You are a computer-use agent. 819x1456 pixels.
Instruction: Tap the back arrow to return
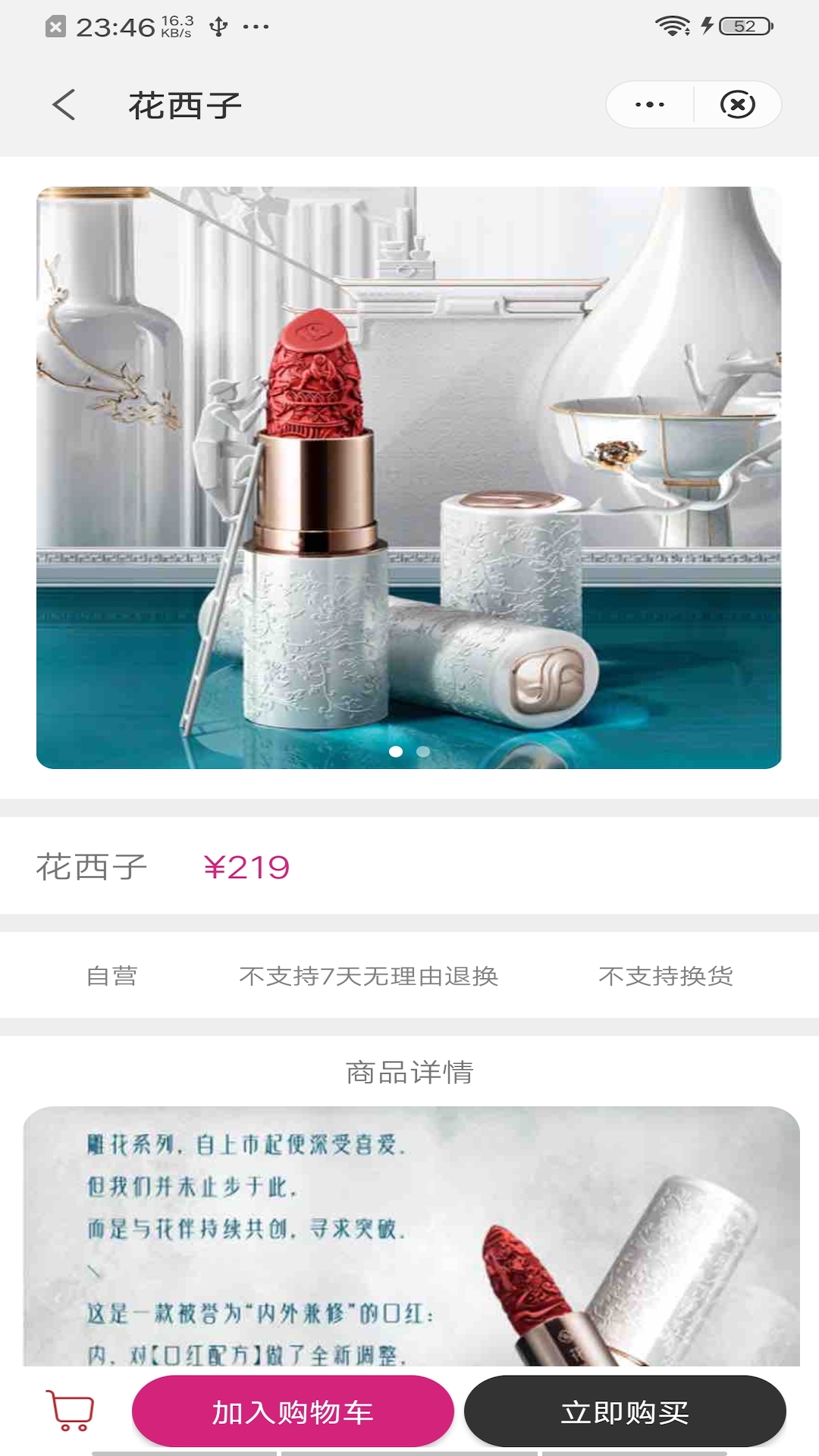coord(64,105)
